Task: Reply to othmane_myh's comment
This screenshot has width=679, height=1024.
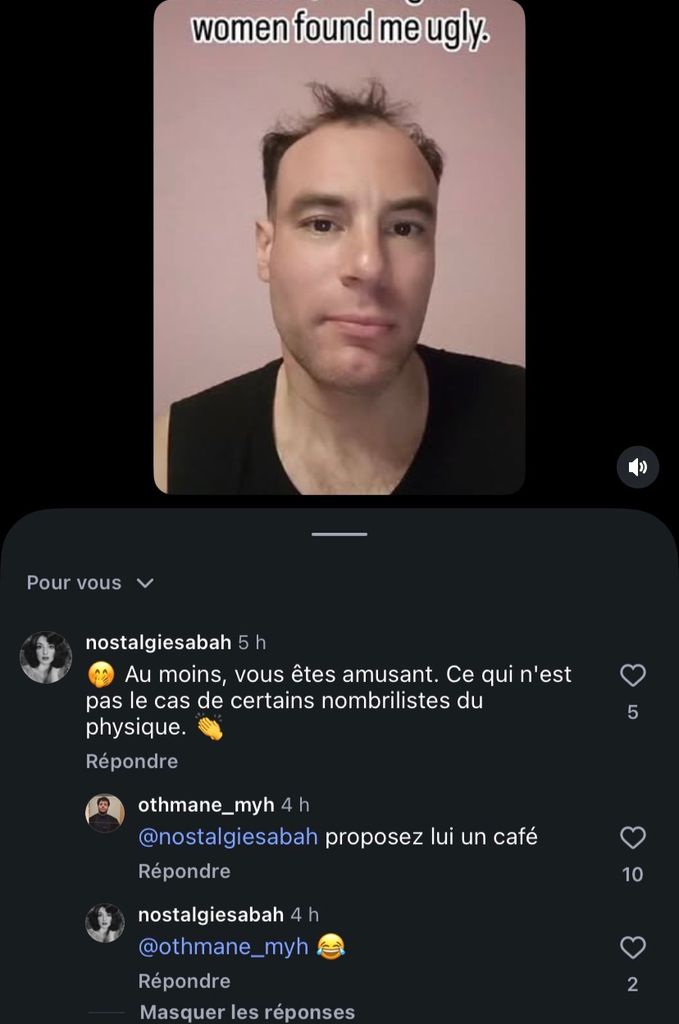Action: pyautogui.click(x=184, y=871)
